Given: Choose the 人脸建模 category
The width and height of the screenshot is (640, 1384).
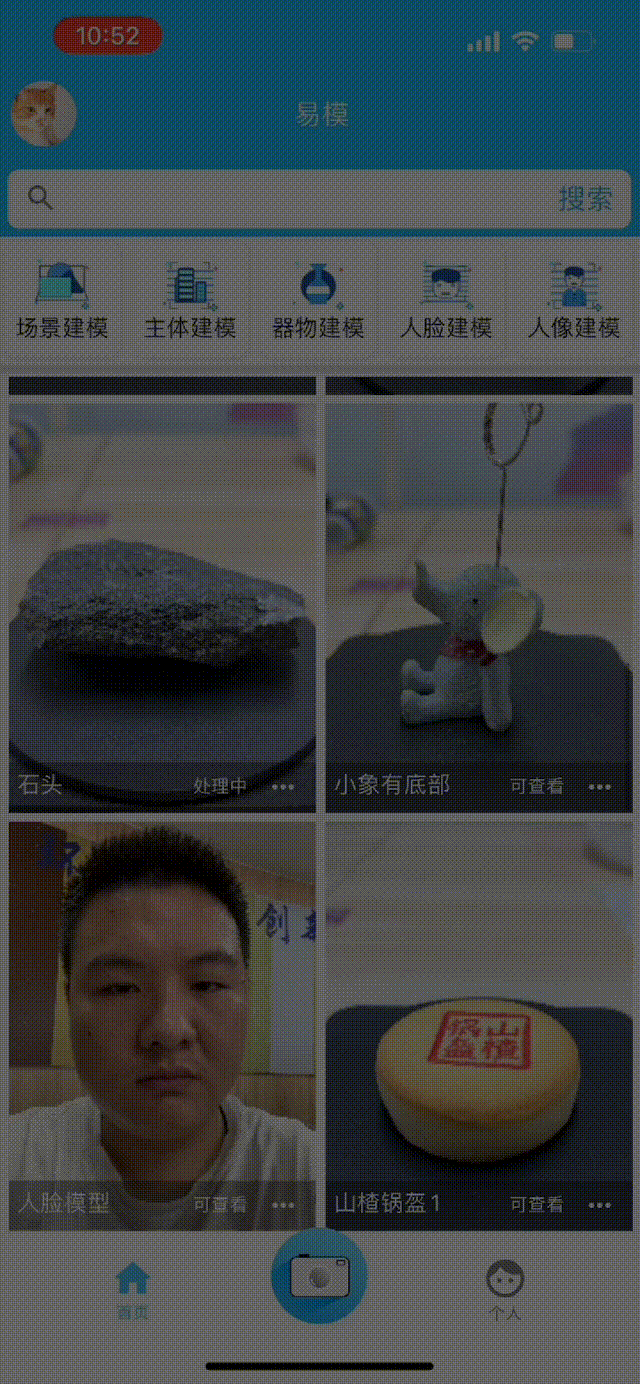Looking at the screenshot, I should (x=446, y=299).
